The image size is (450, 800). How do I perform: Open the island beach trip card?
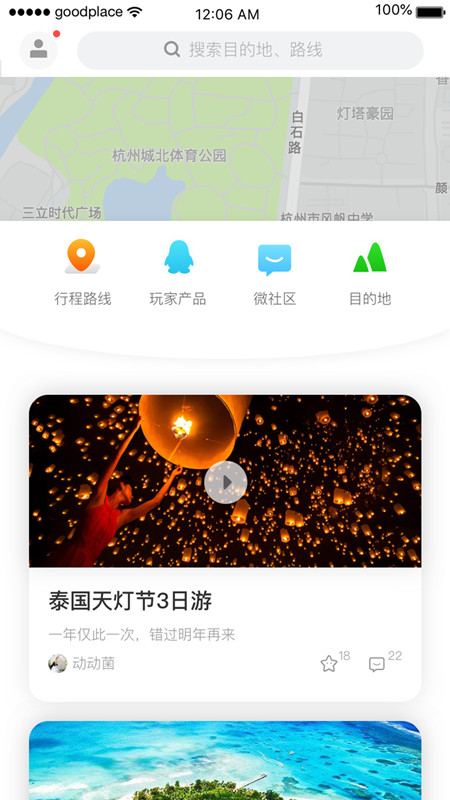(x=225, y=760)
